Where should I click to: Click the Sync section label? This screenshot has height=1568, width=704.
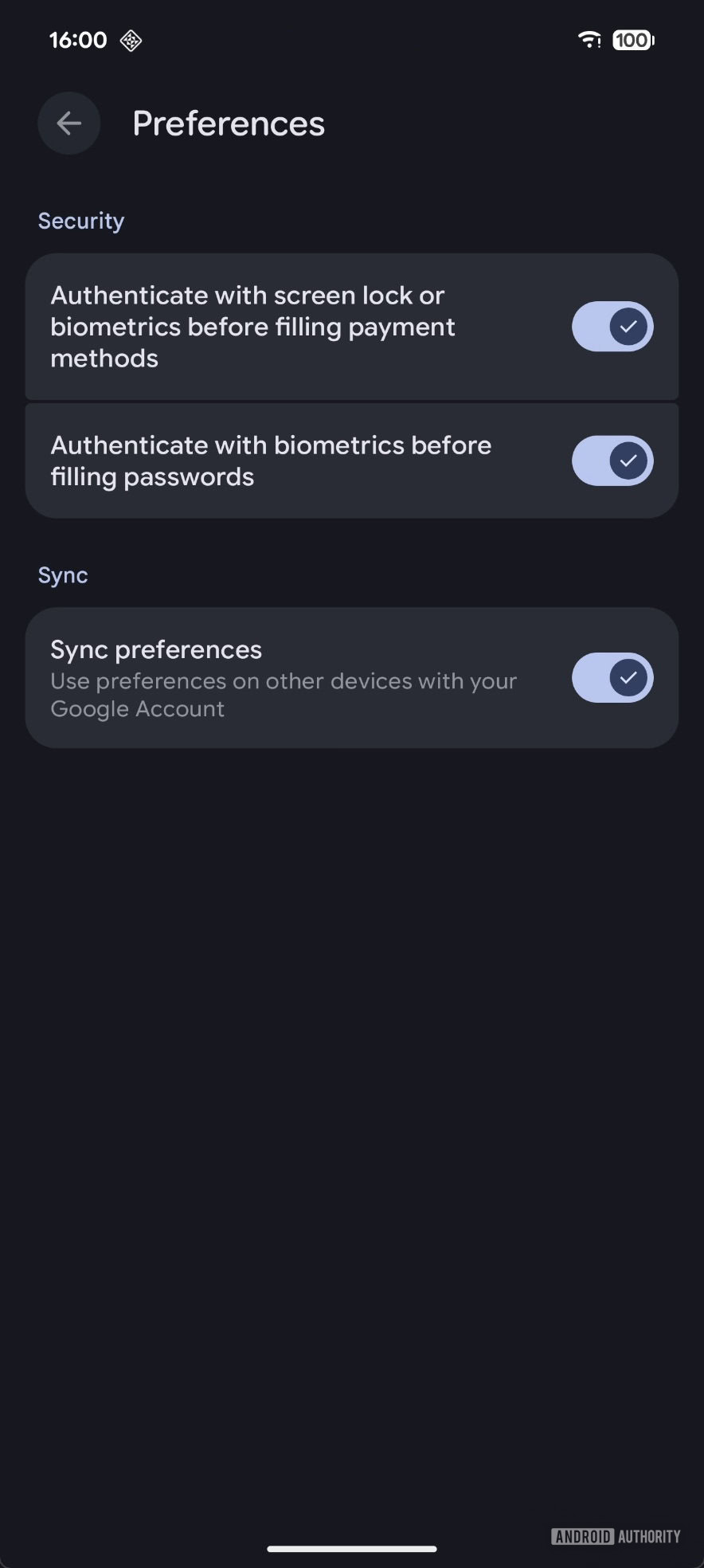point(62,574)
